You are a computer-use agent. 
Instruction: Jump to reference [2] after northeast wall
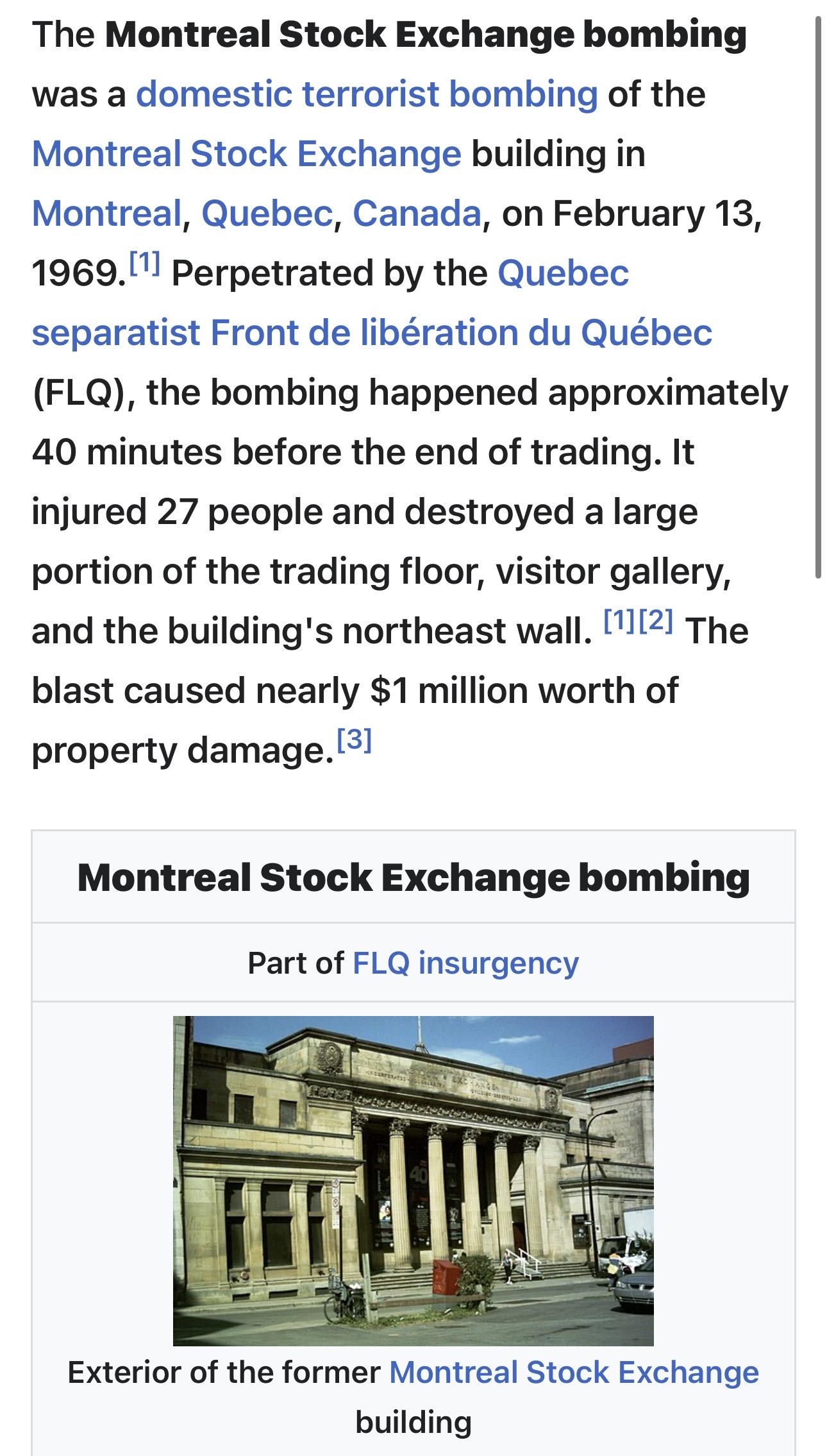(x=656, y=620)
